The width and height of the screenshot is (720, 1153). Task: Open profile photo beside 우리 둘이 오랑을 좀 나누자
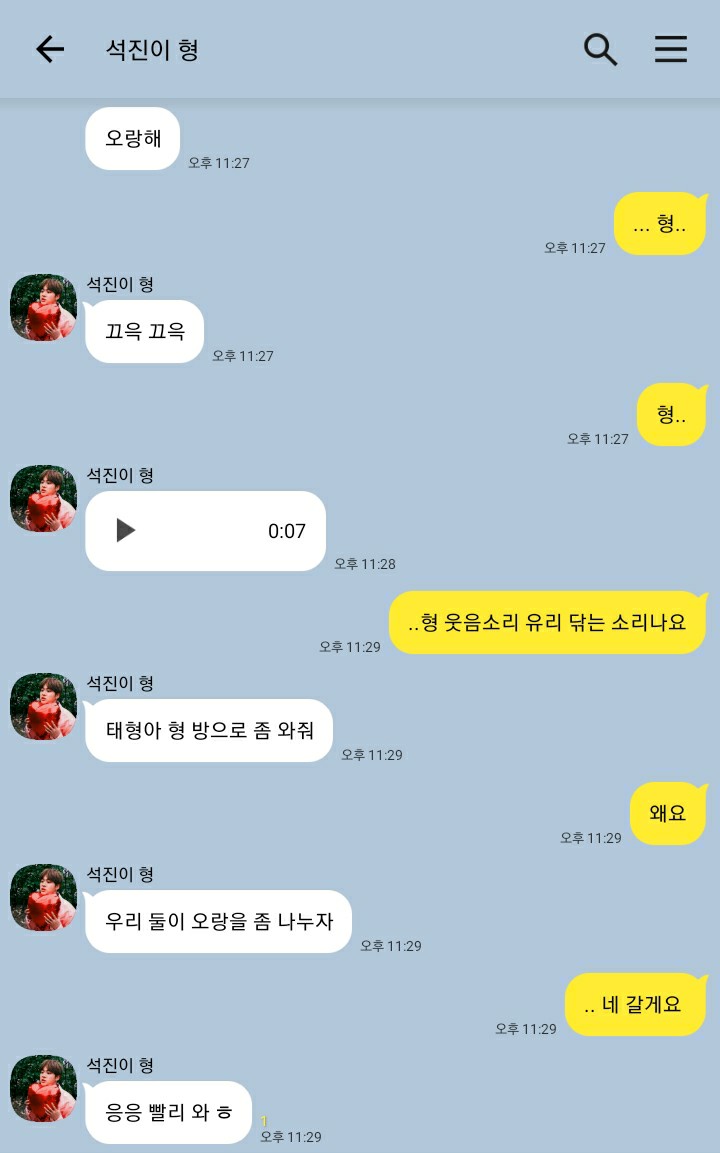pyautogui.click(x=43, y=898)
